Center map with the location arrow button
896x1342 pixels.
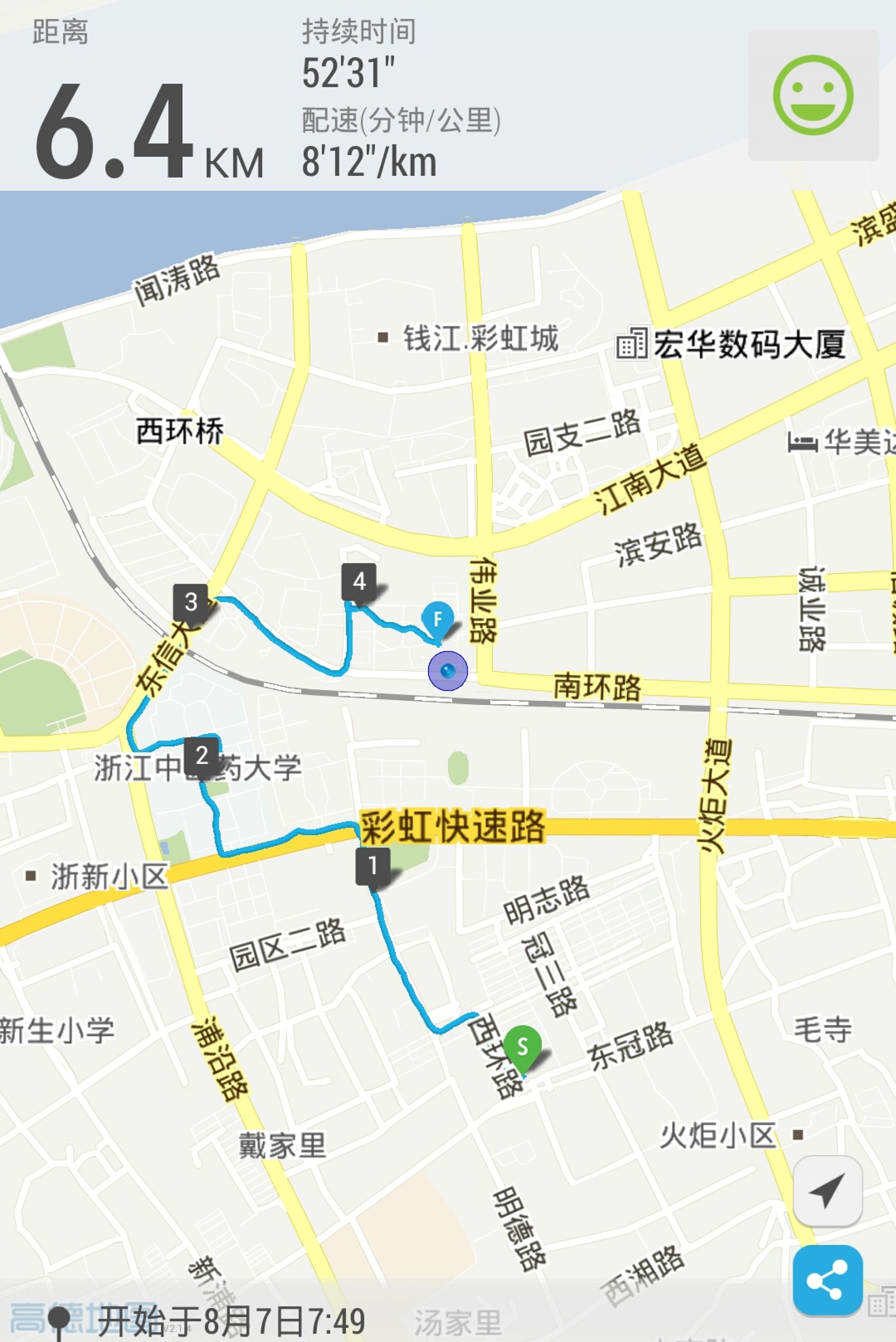point(827,1191)
